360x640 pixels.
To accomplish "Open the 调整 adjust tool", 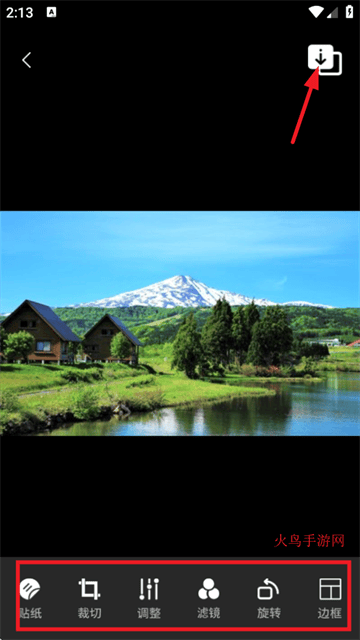I will click(x=149, y=598).
